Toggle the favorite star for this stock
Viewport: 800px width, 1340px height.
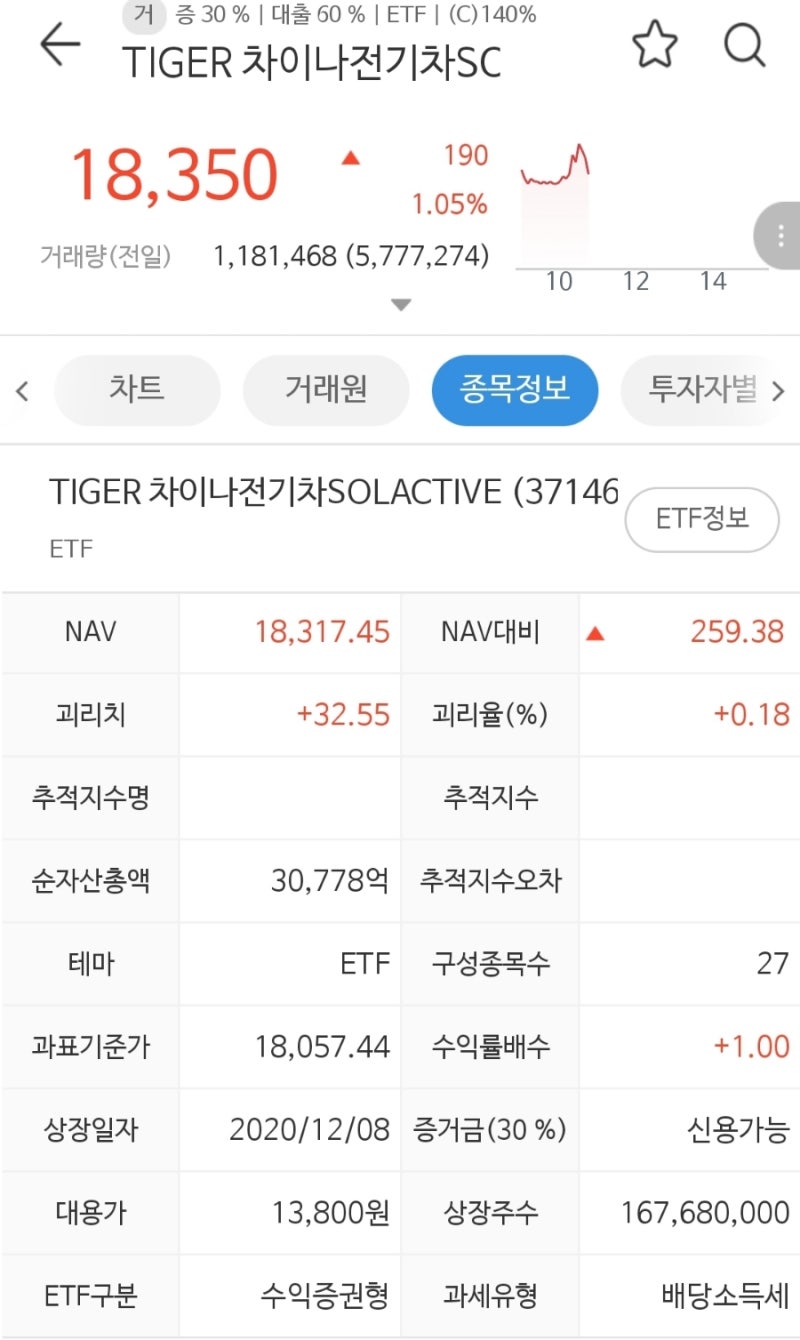[x=655, y=44]
